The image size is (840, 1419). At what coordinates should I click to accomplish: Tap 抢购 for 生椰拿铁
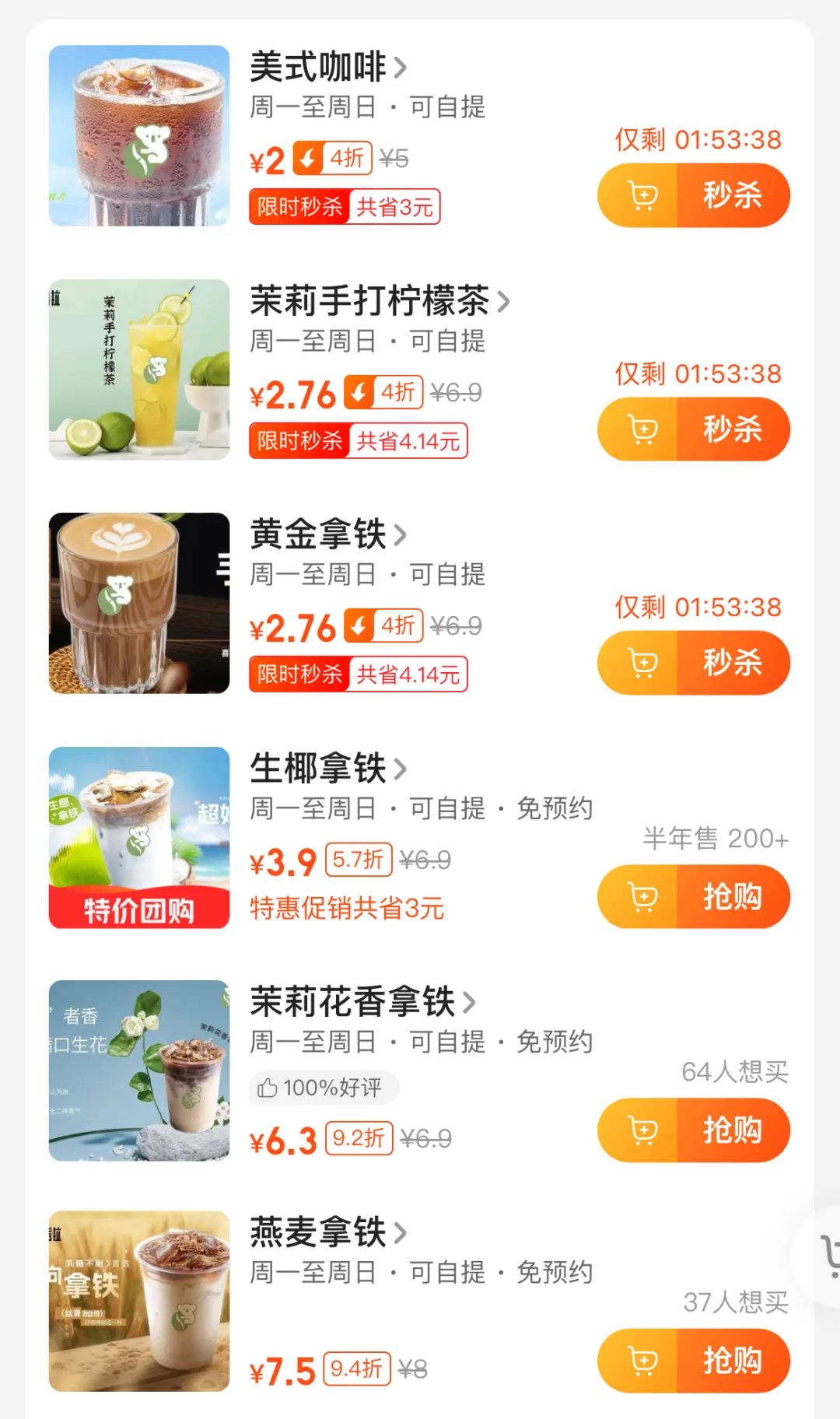732,897
